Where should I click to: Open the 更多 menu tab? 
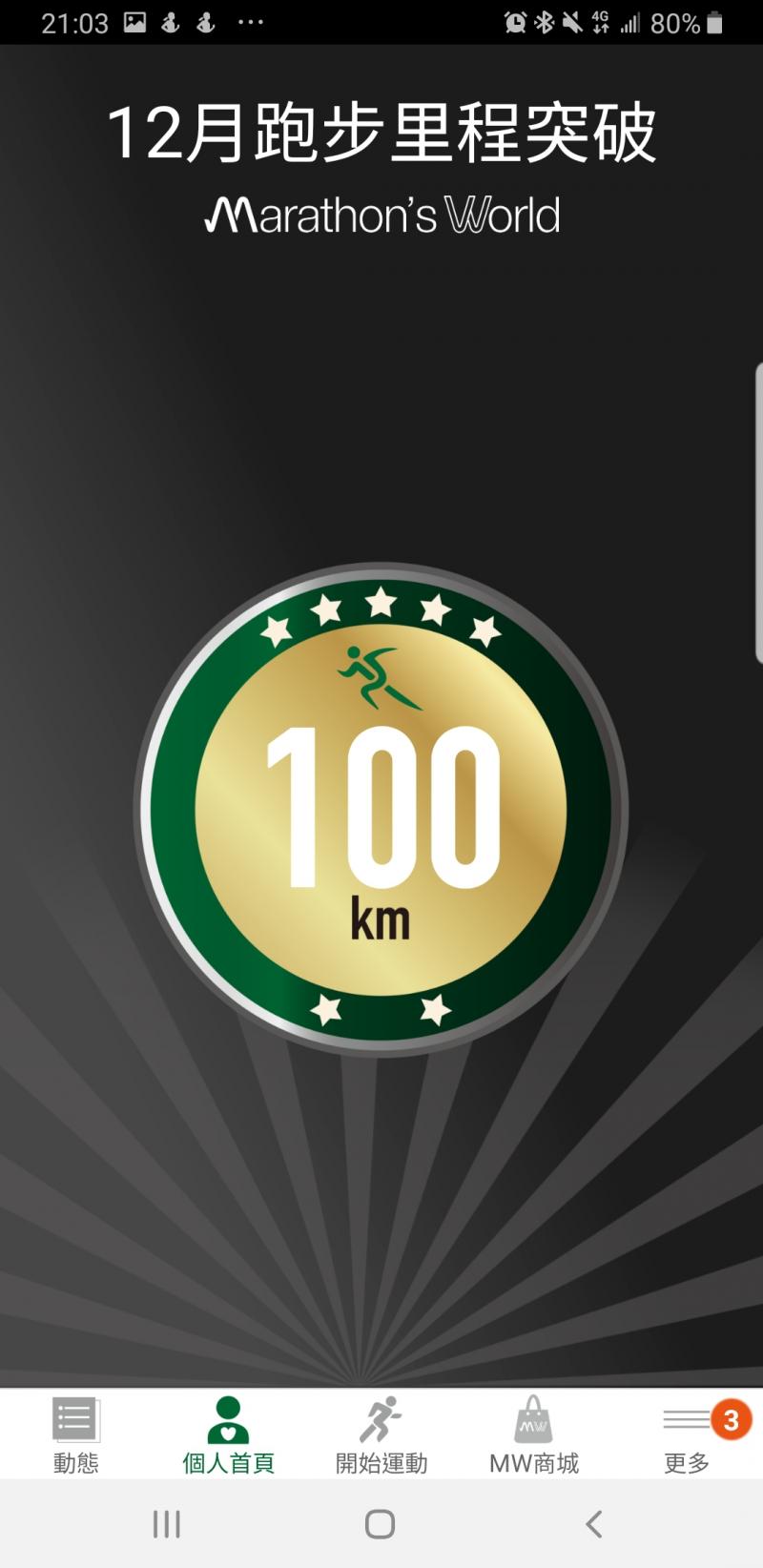(687, 1434)
